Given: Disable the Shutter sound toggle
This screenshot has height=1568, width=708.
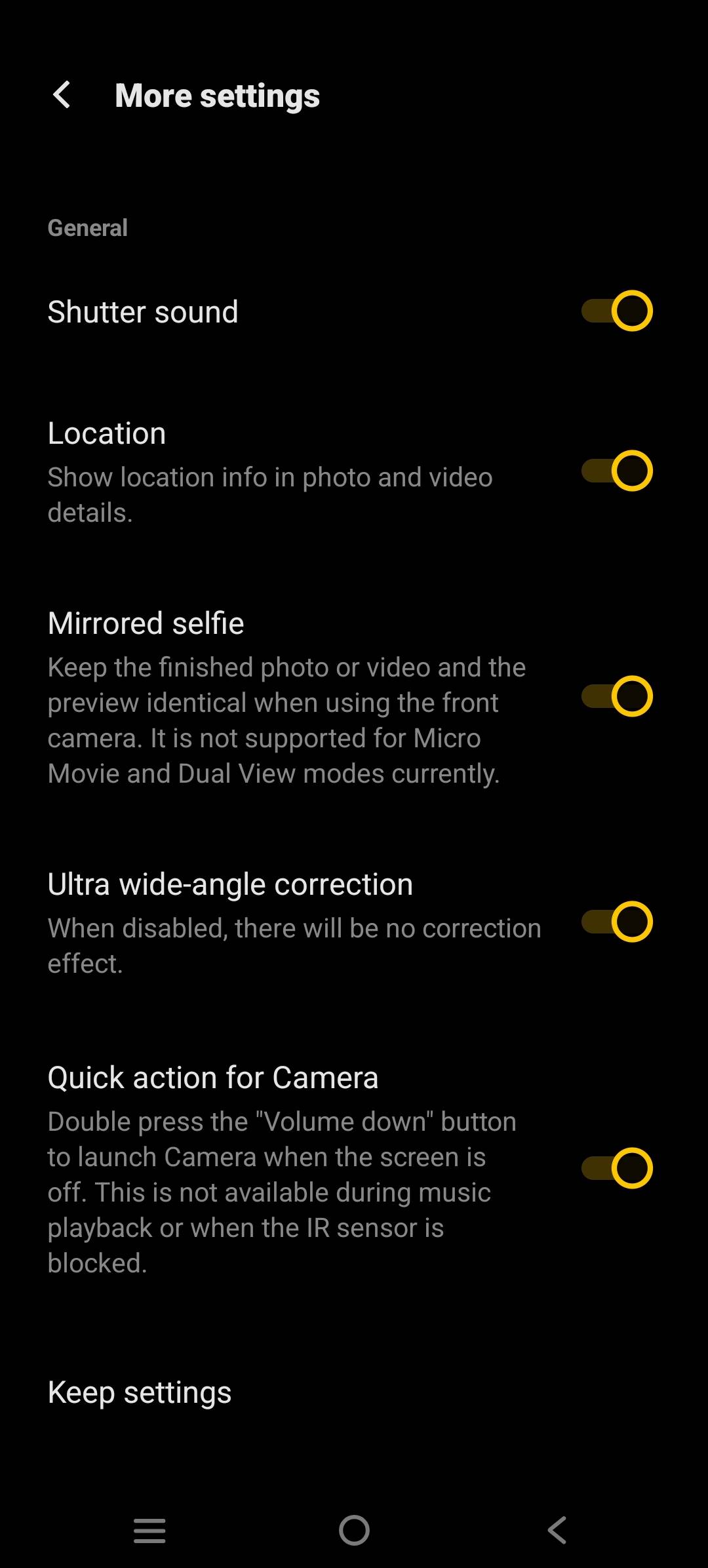Looking at the screenshot, I should point(616,311).
